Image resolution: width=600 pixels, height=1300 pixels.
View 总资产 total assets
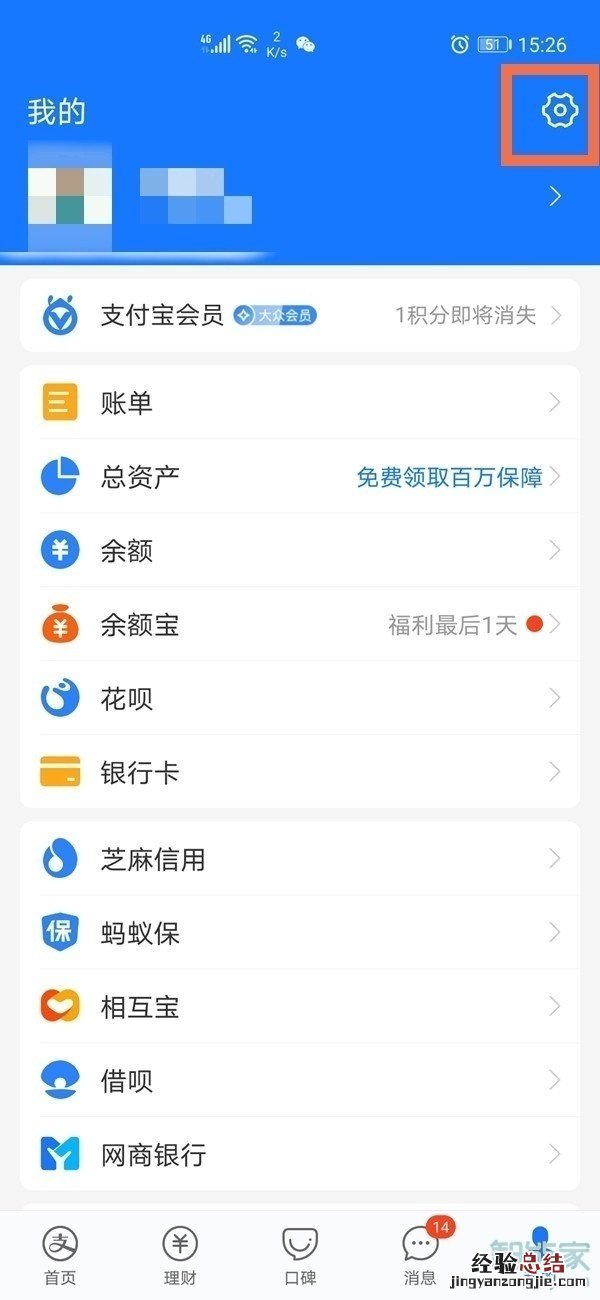300,476
